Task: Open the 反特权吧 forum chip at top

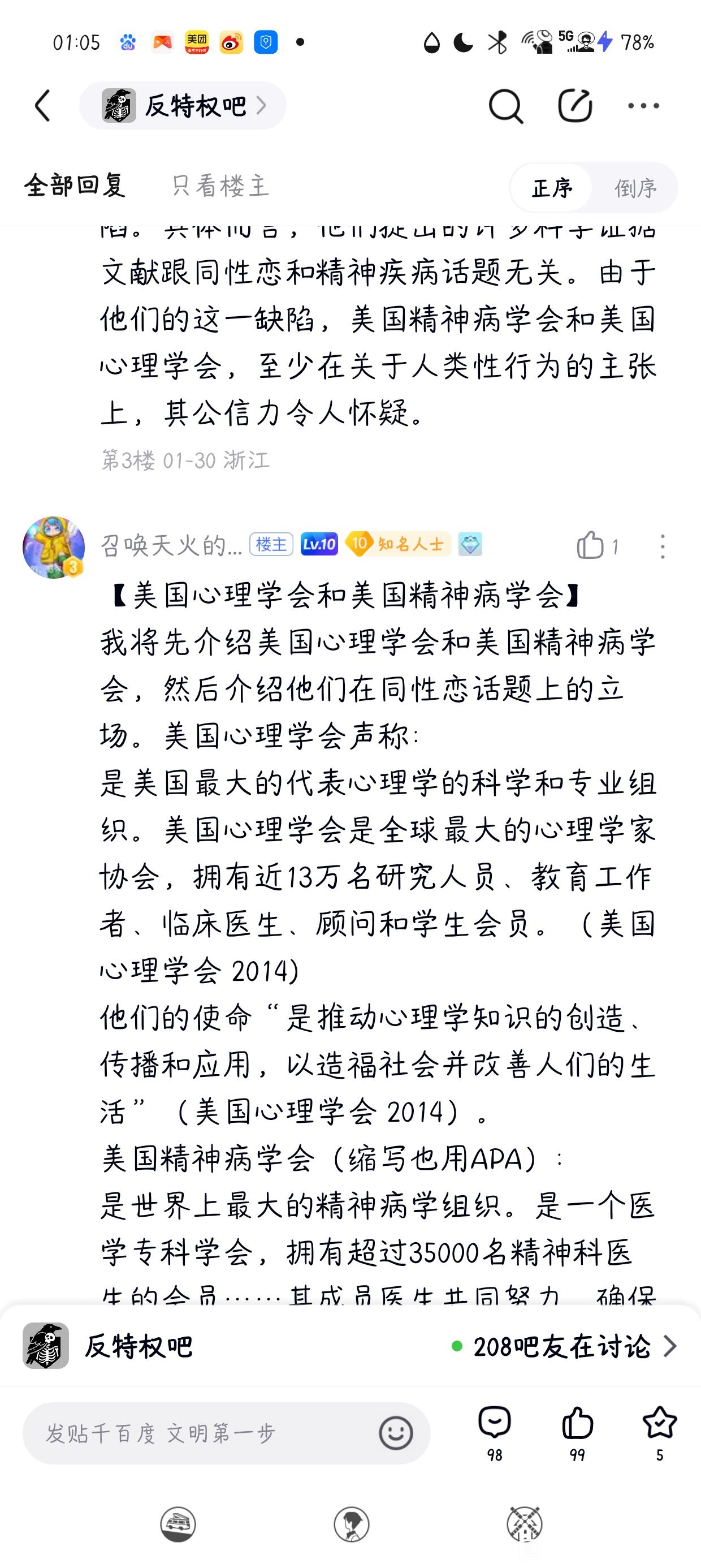Action: (x=183, y=106)
